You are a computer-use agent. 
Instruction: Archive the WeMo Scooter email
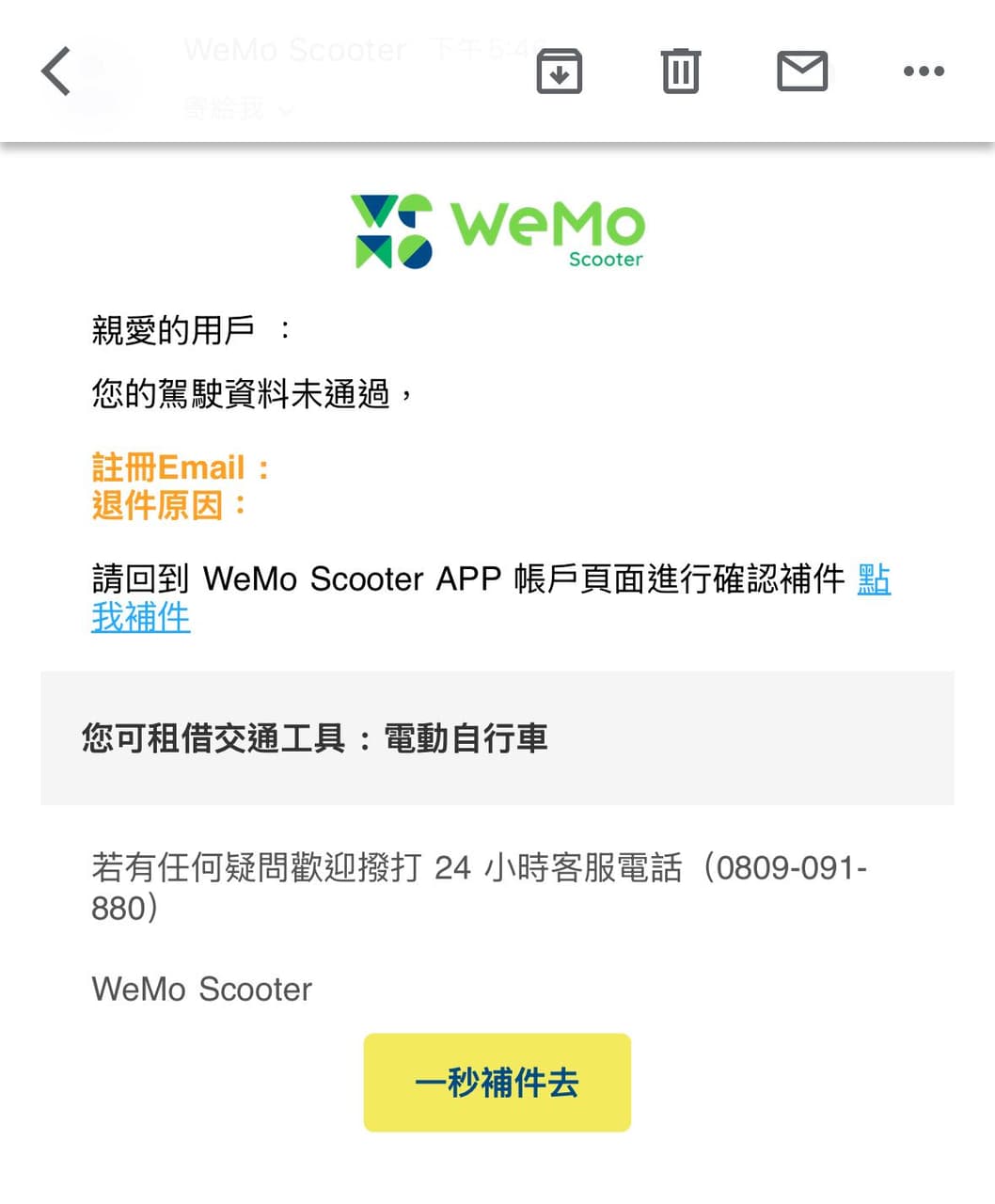tap(559, 71)
